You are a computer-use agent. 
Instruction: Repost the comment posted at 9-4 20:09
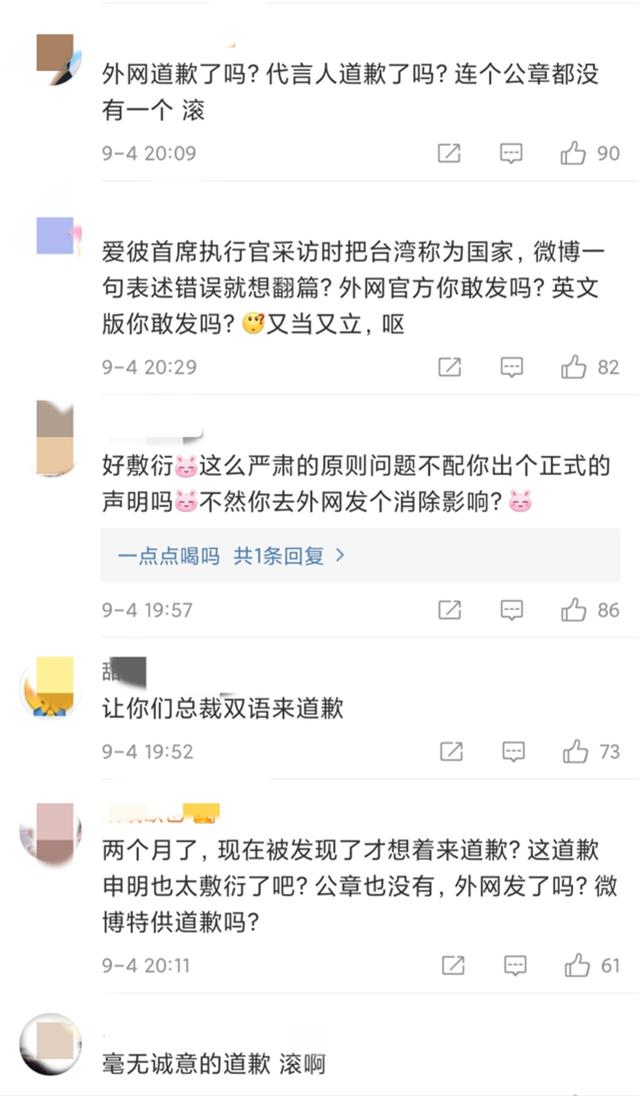[x=449, y=153]
